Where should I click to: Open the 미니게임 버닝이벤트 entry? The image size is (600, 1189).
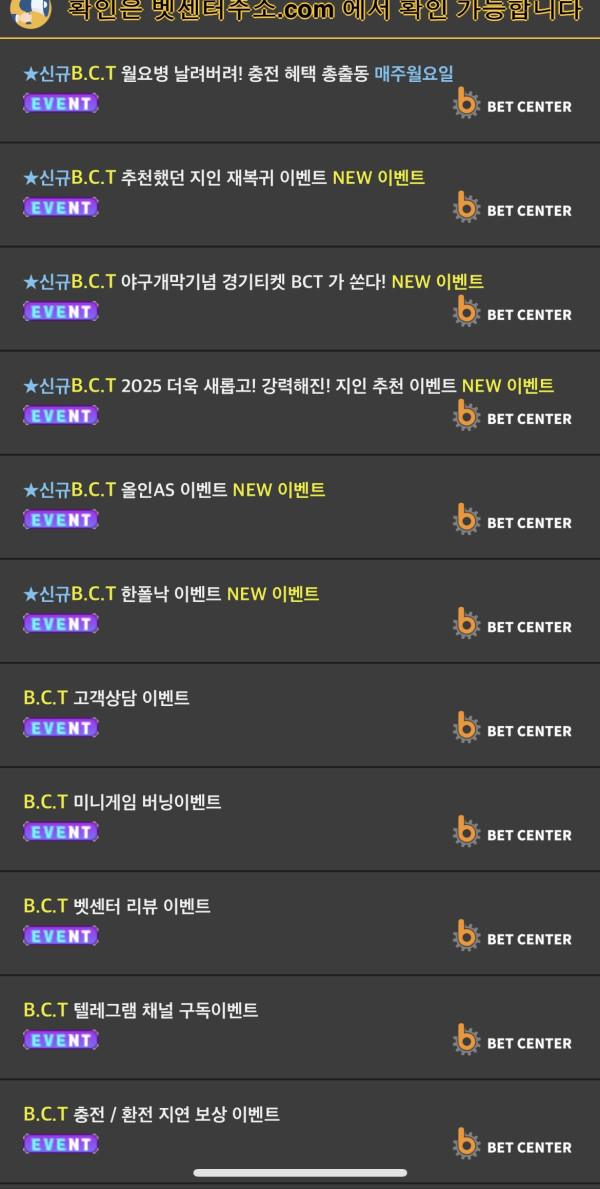(x=122, y=802)
